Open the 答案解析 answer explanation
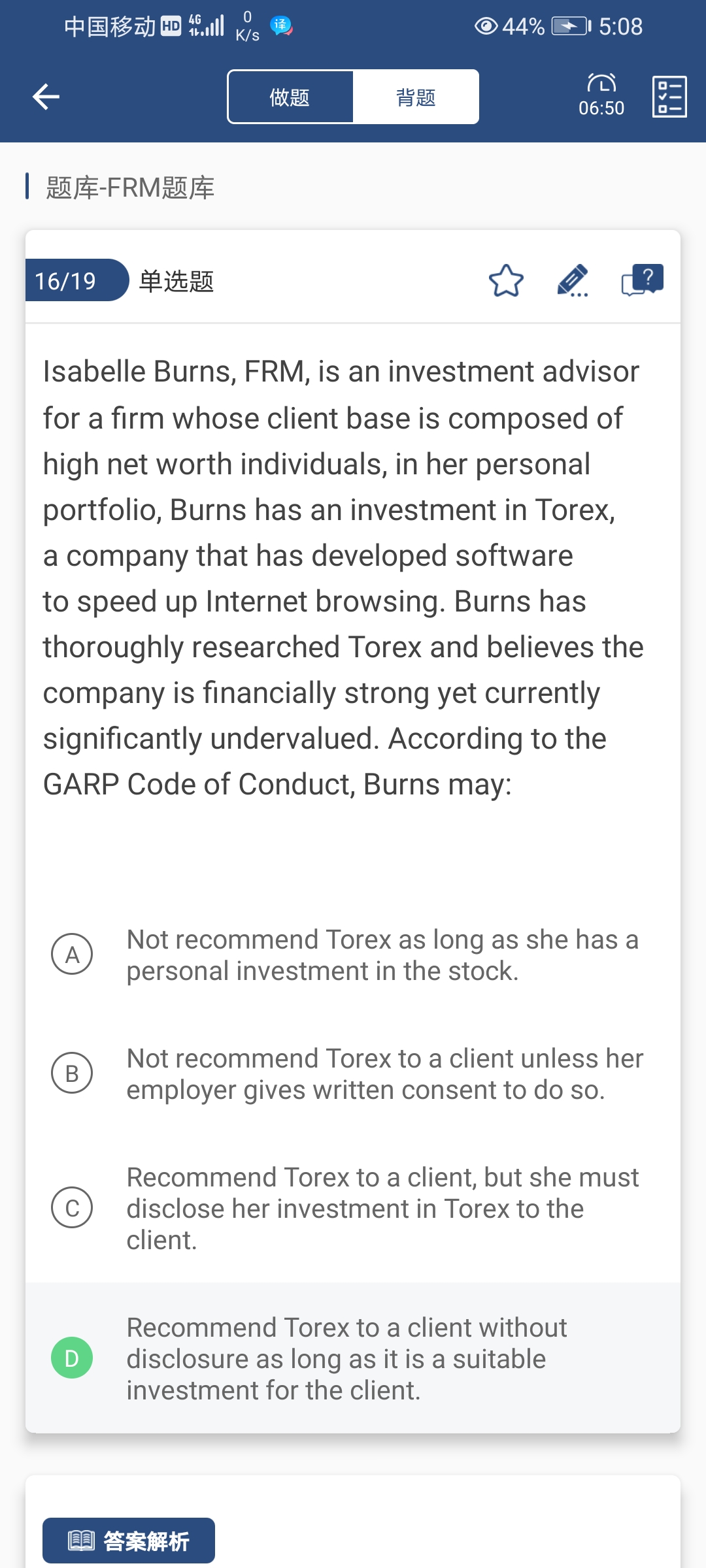The width and height of the screenshot is (706, 1568). [129, 1541]
